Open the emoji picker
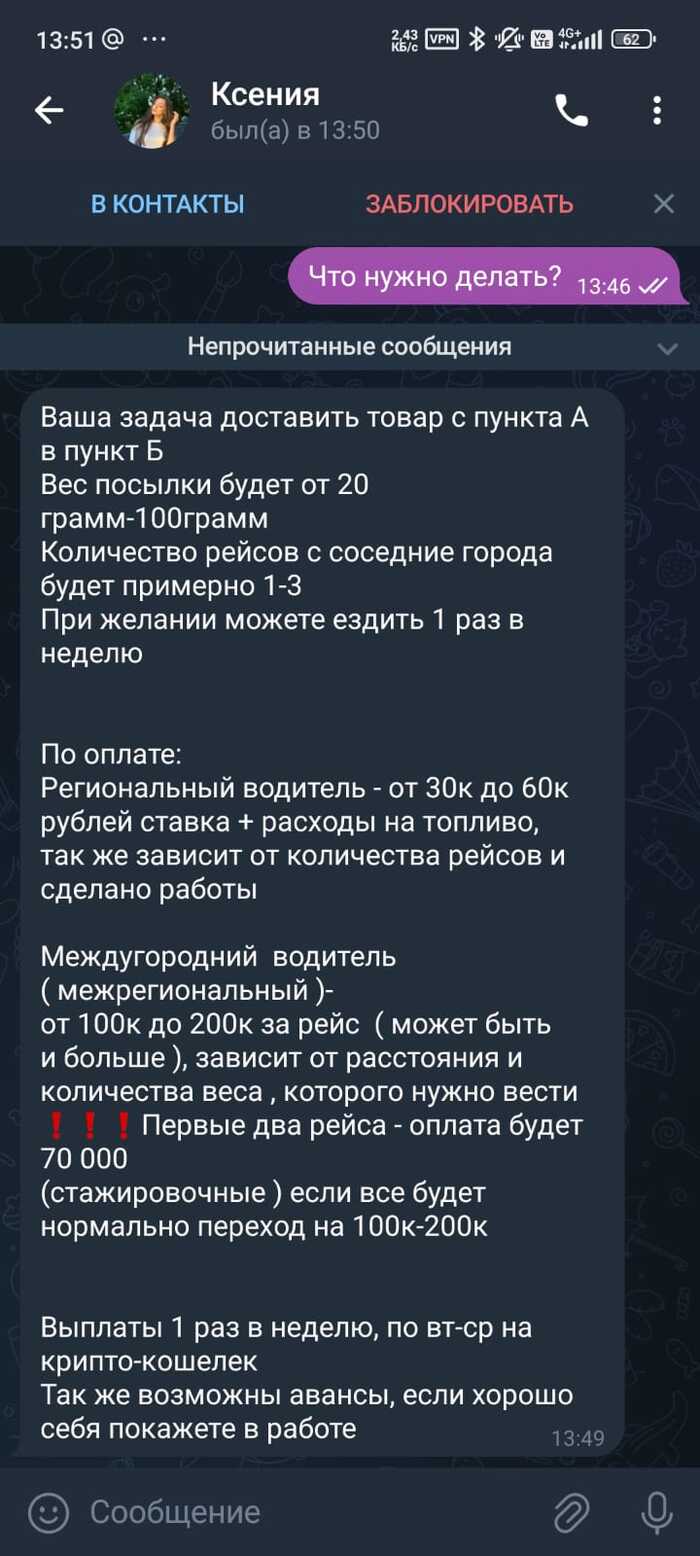This screenshot has width=700, height=1556. [x=48, y=1512]
